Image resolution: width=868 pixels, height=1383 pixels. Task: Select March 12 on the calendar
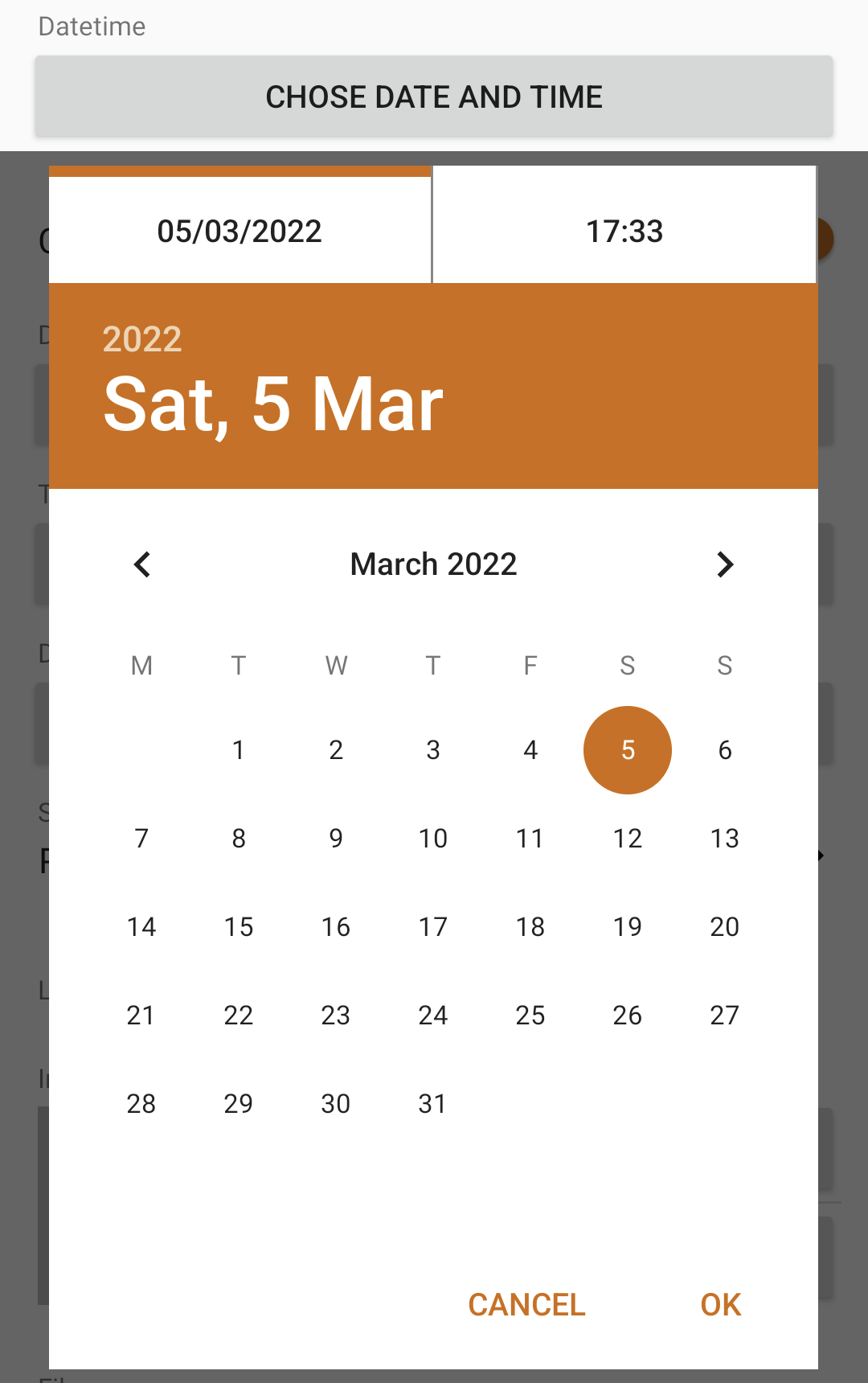coord(628,839)
